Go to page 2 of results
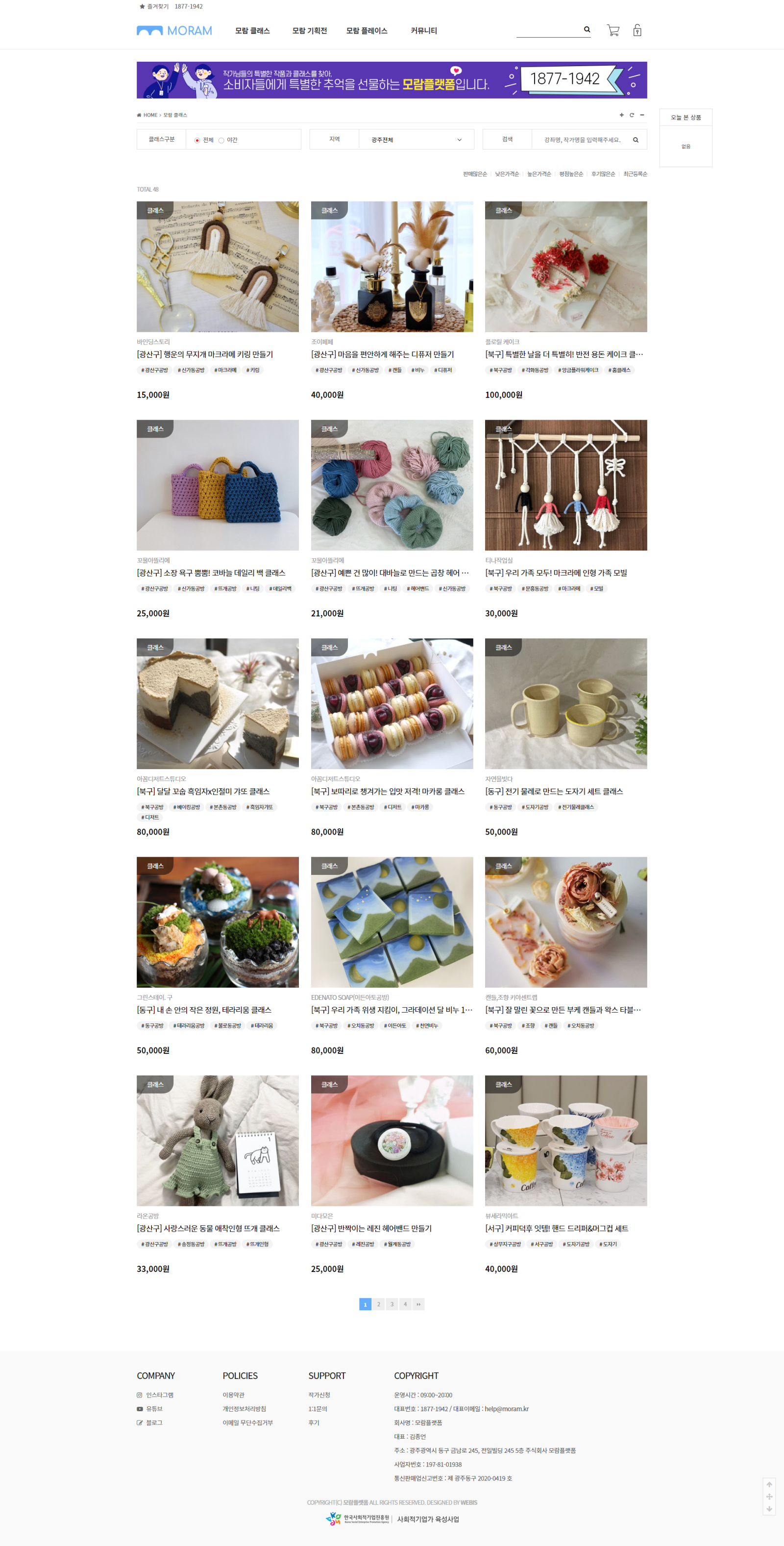Image resolution: width=784 pixels, height=1546 pixels. (378, 1304)
